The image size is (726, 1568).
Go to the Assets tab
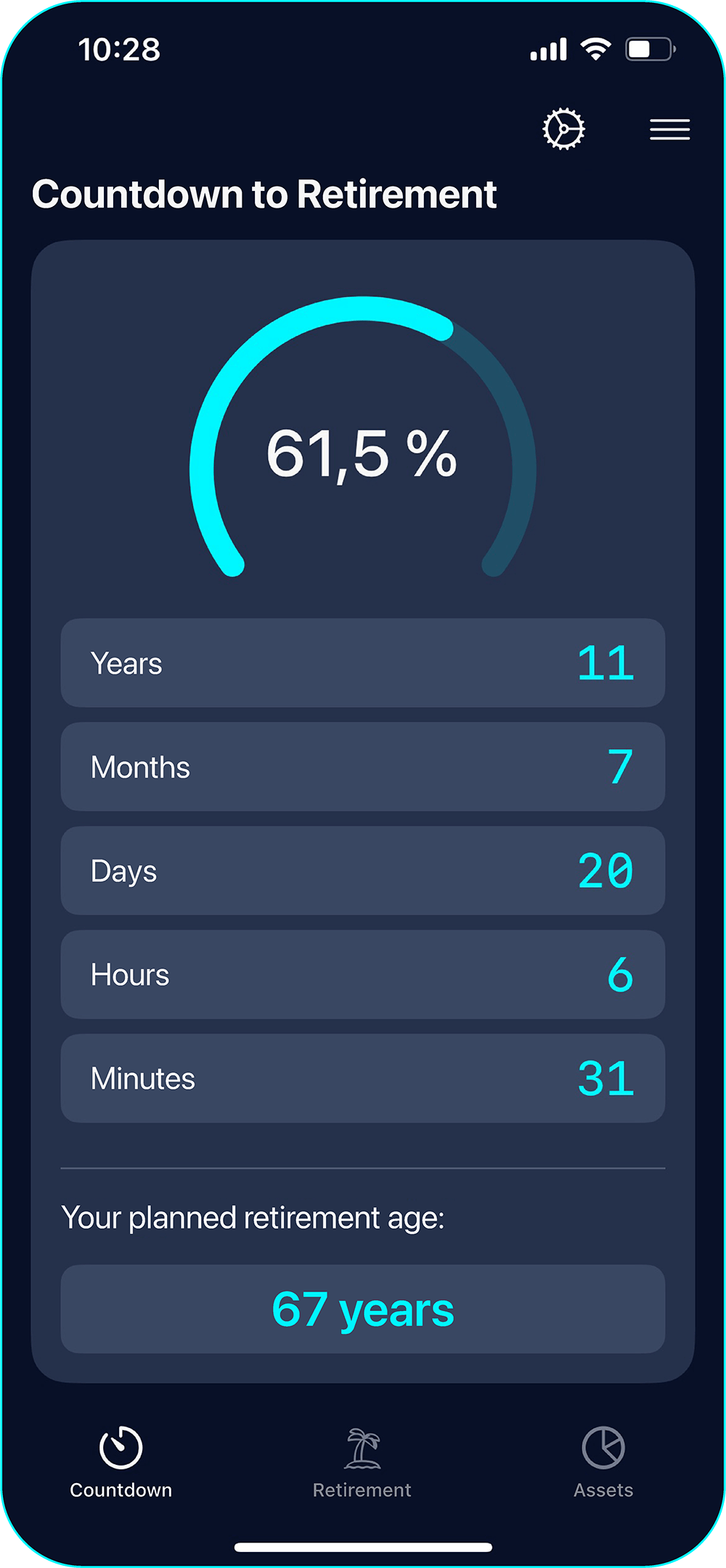[603, 1462]
